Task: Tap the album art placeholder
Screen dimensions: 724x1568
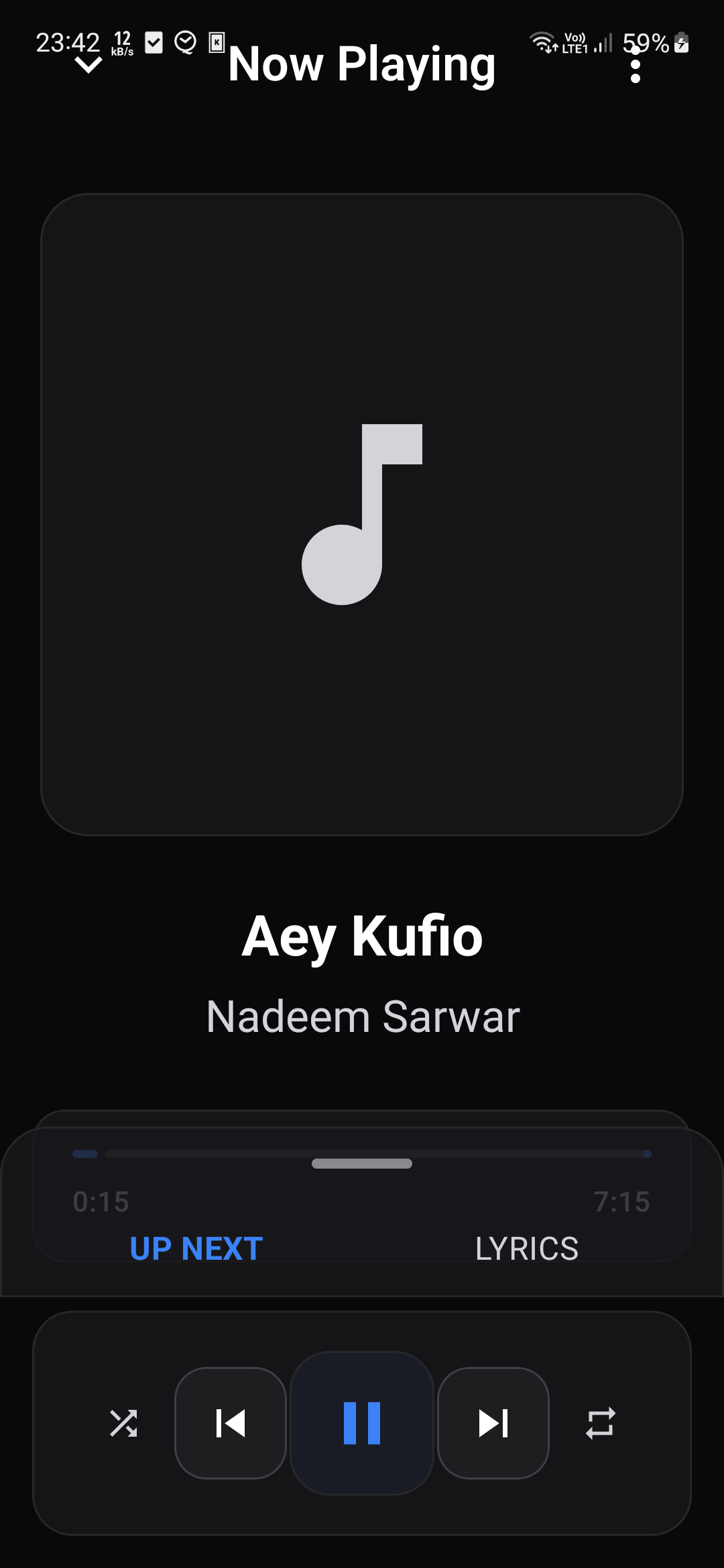Action: tap(362, 515)
